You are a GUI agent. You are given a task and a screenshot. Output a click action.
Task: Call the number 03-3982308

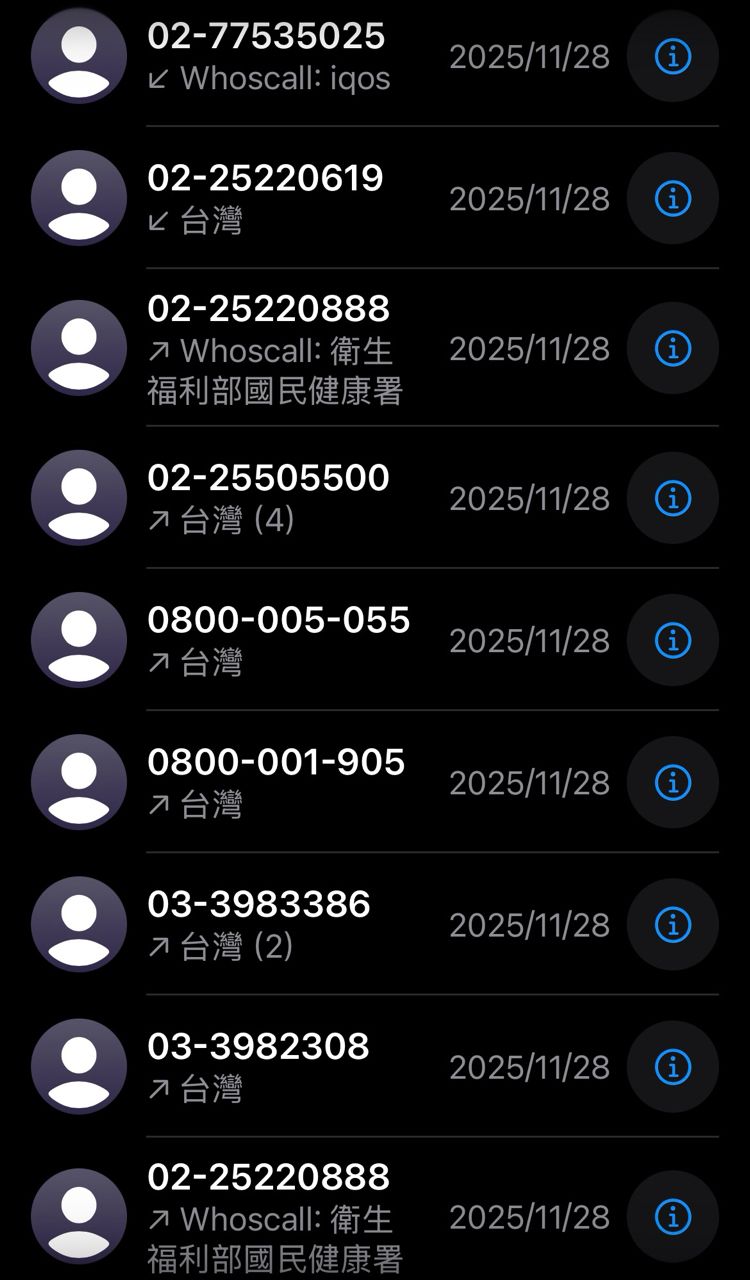258,1047
